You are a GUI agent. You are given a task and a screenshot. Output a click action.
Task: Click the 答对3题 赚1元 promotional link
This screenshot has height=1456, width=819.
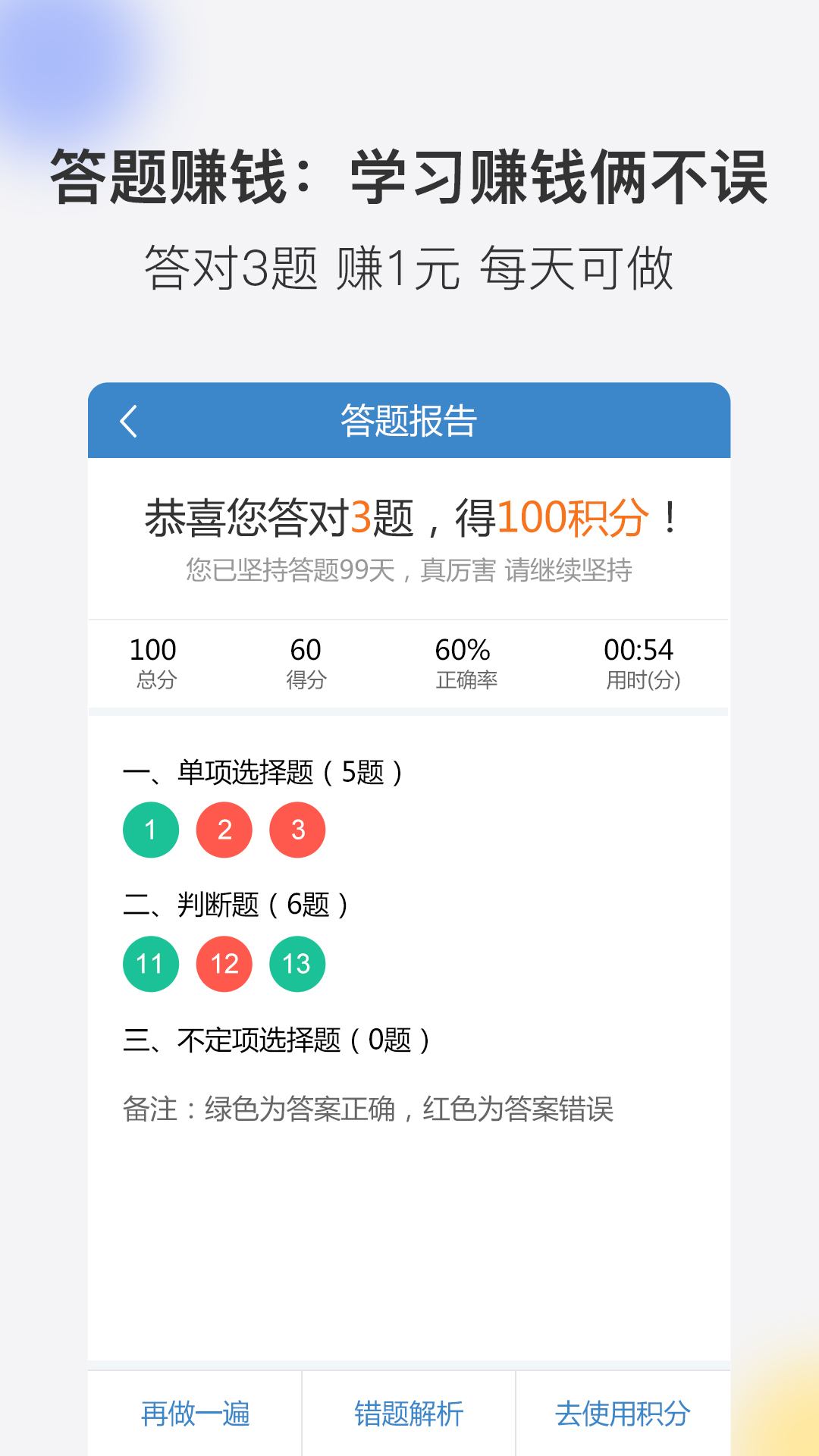click(x=409, y=267)
